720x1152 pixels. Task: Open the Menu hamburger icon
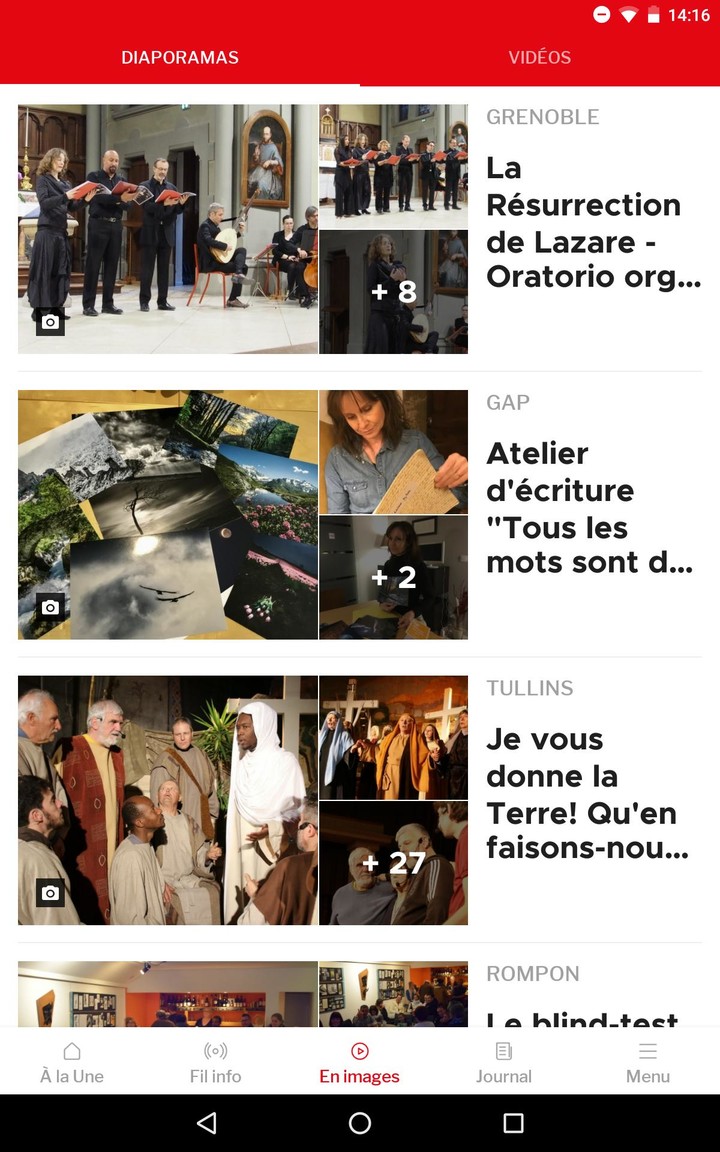click(648, 1060)
